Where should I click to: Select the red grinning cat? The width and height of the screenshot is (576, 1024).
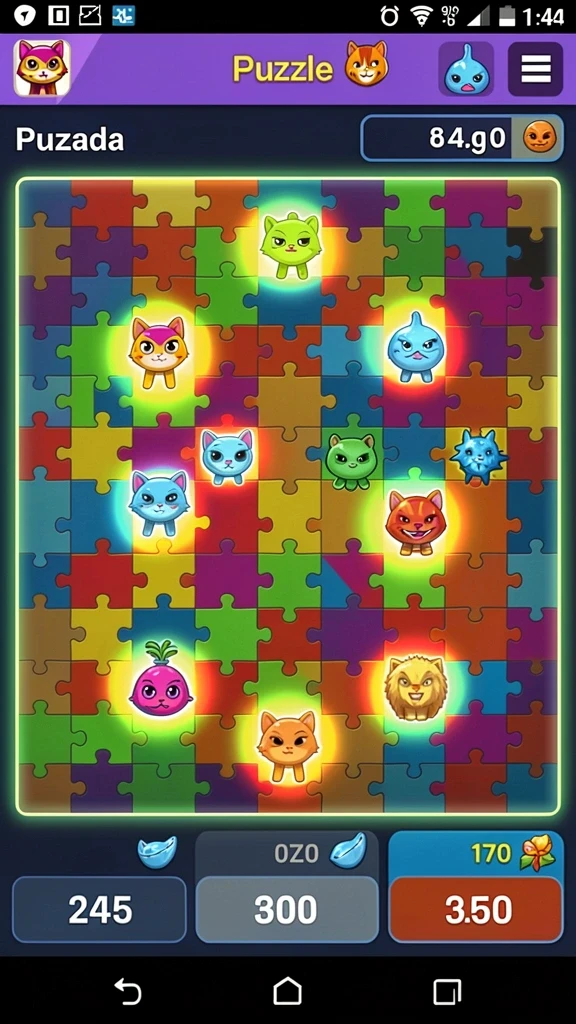point(415,522)
